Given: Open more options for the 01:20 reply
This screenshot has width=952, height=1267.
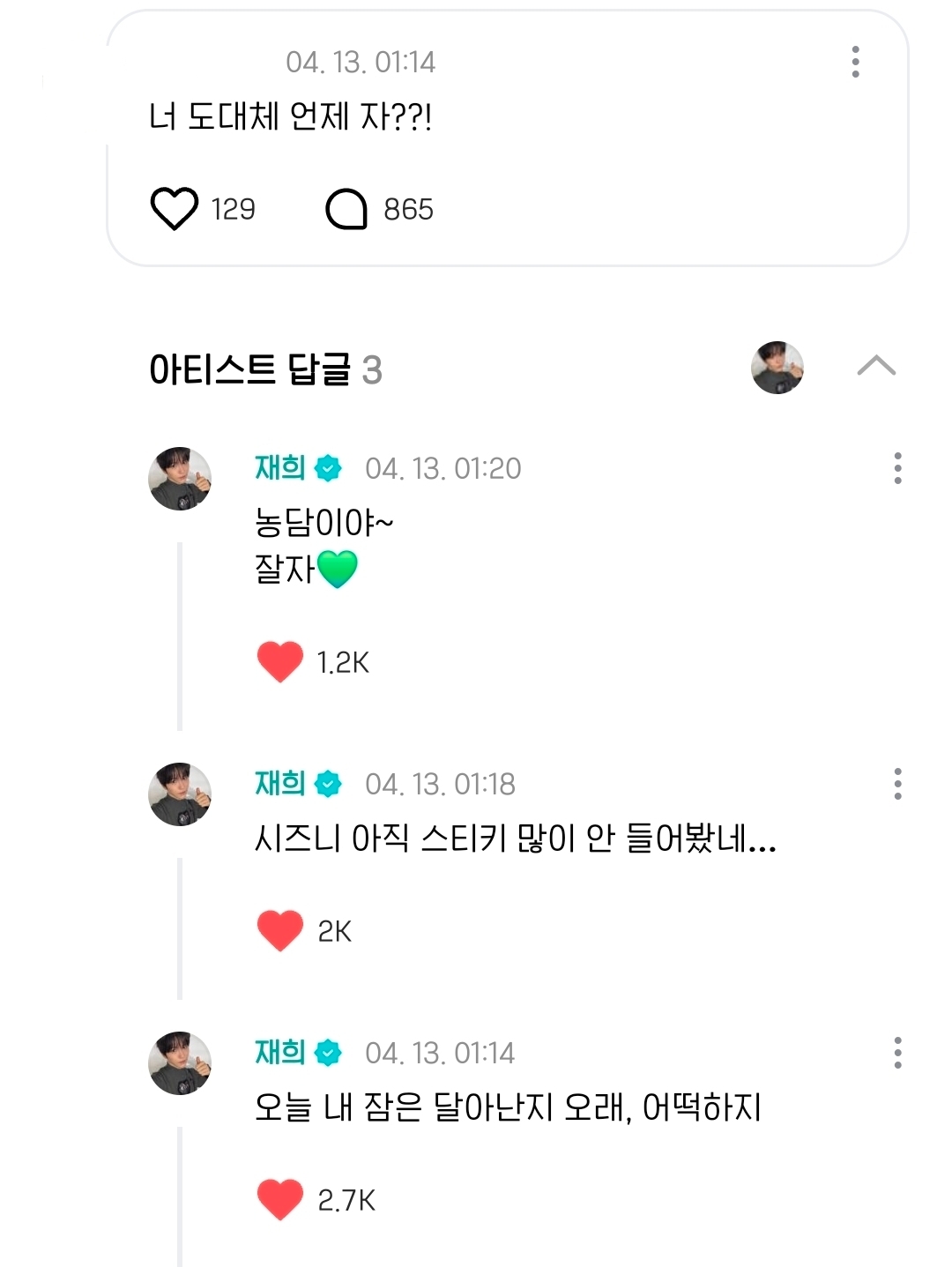Looking at the screenshot, I should (x=897, y=468).
